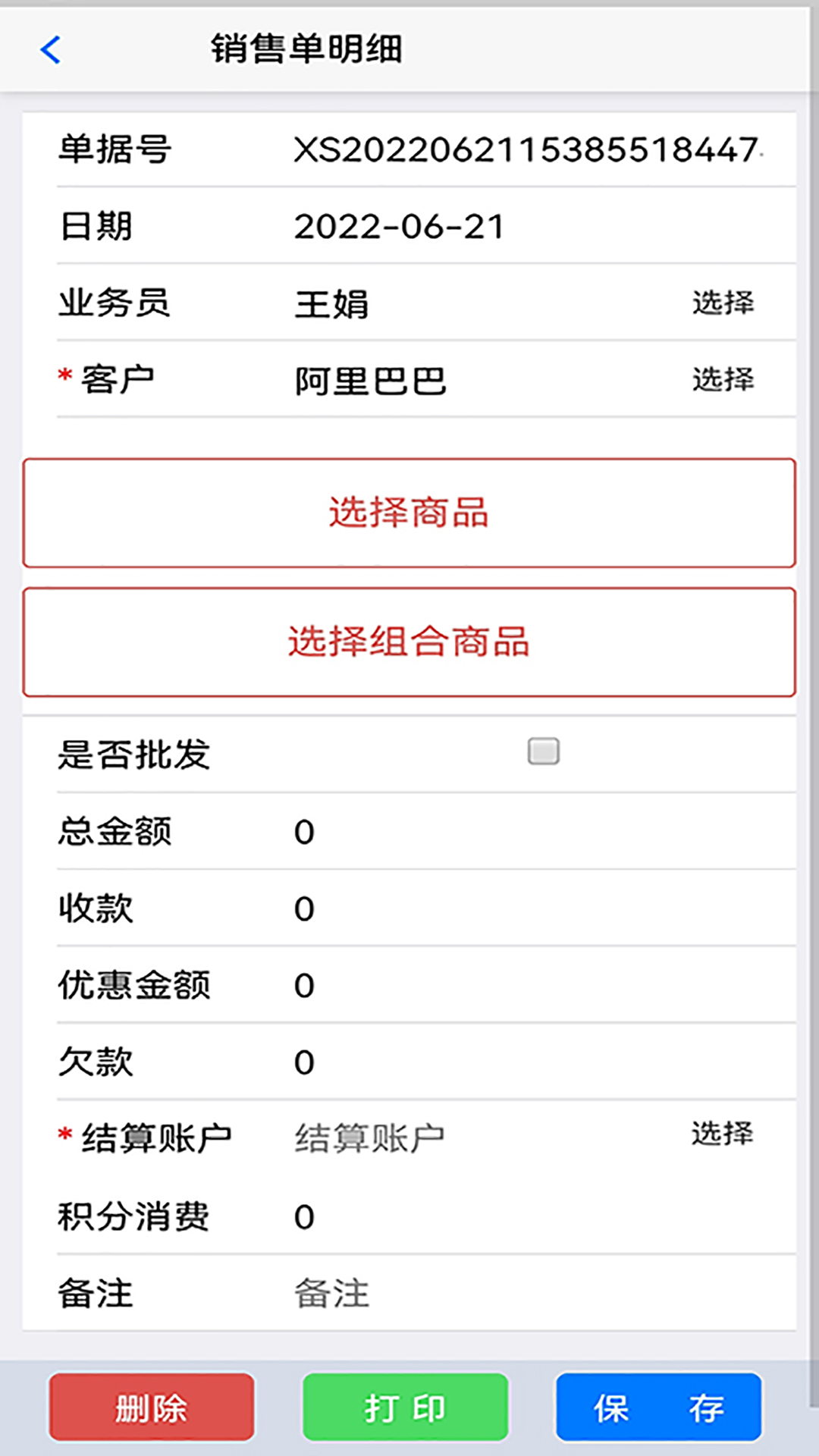Check the 是否批发 checkbox
Viewport: 819px width, 1456px height.
tap(544, 752)
